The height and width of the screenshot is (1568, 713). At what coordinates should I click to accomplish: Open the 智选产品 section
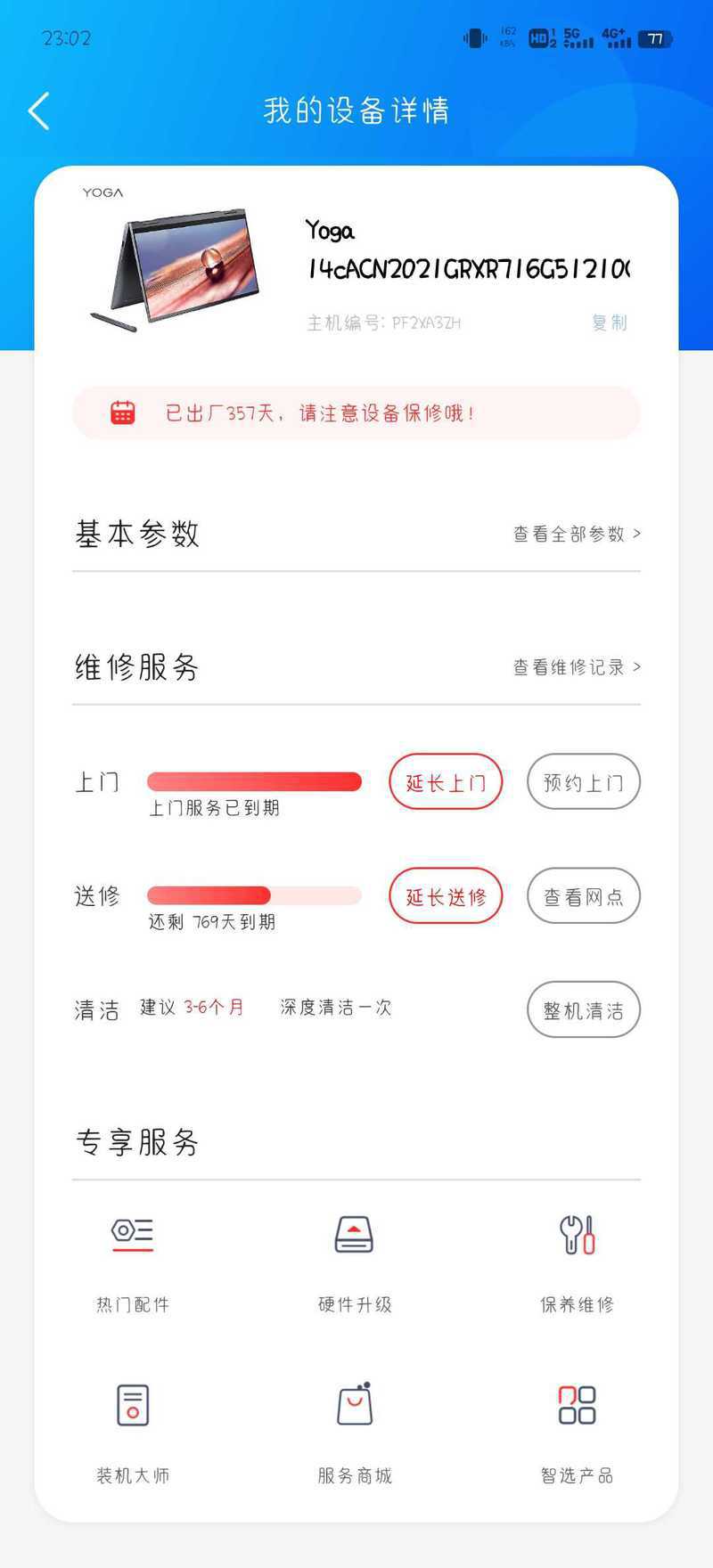pos(577,1433)
